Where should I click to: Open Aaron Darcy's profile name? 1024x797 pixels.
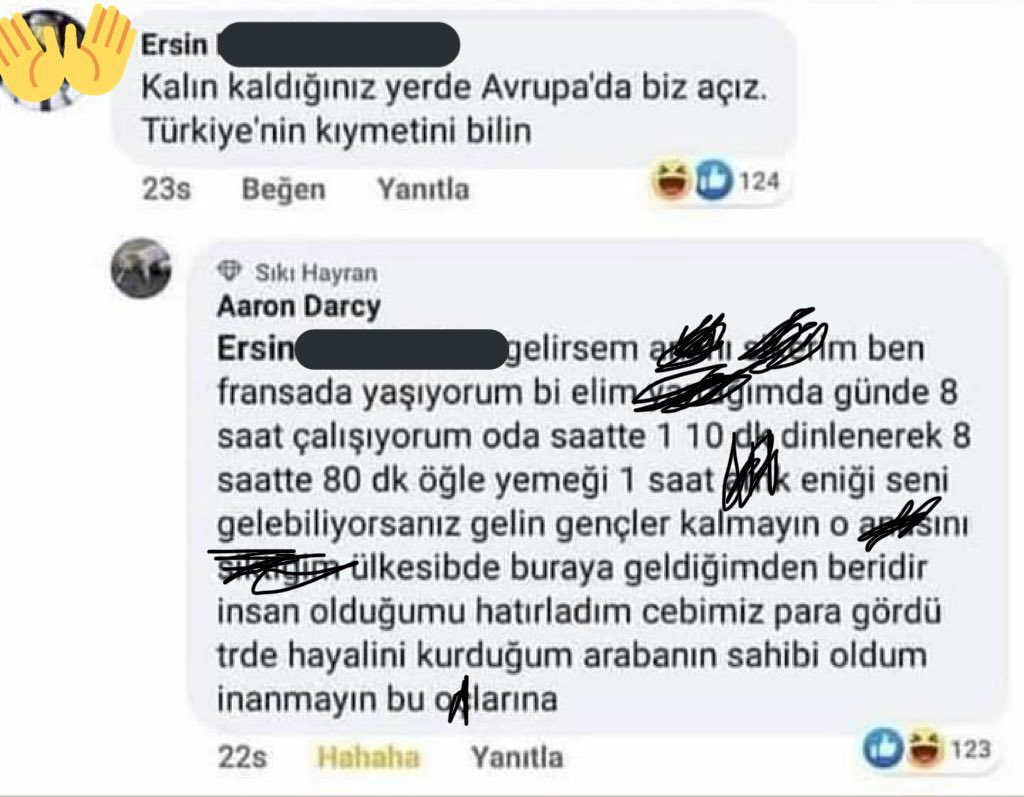(x=298, y=306)
